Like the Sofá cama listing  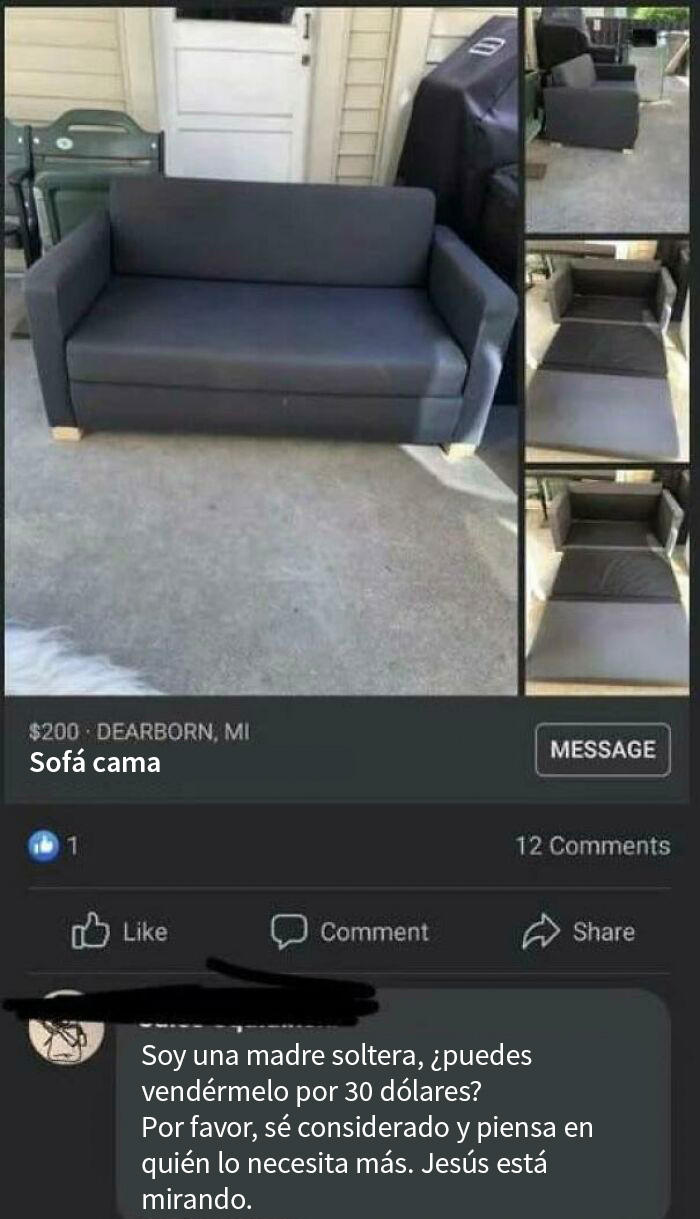[119, 932]
